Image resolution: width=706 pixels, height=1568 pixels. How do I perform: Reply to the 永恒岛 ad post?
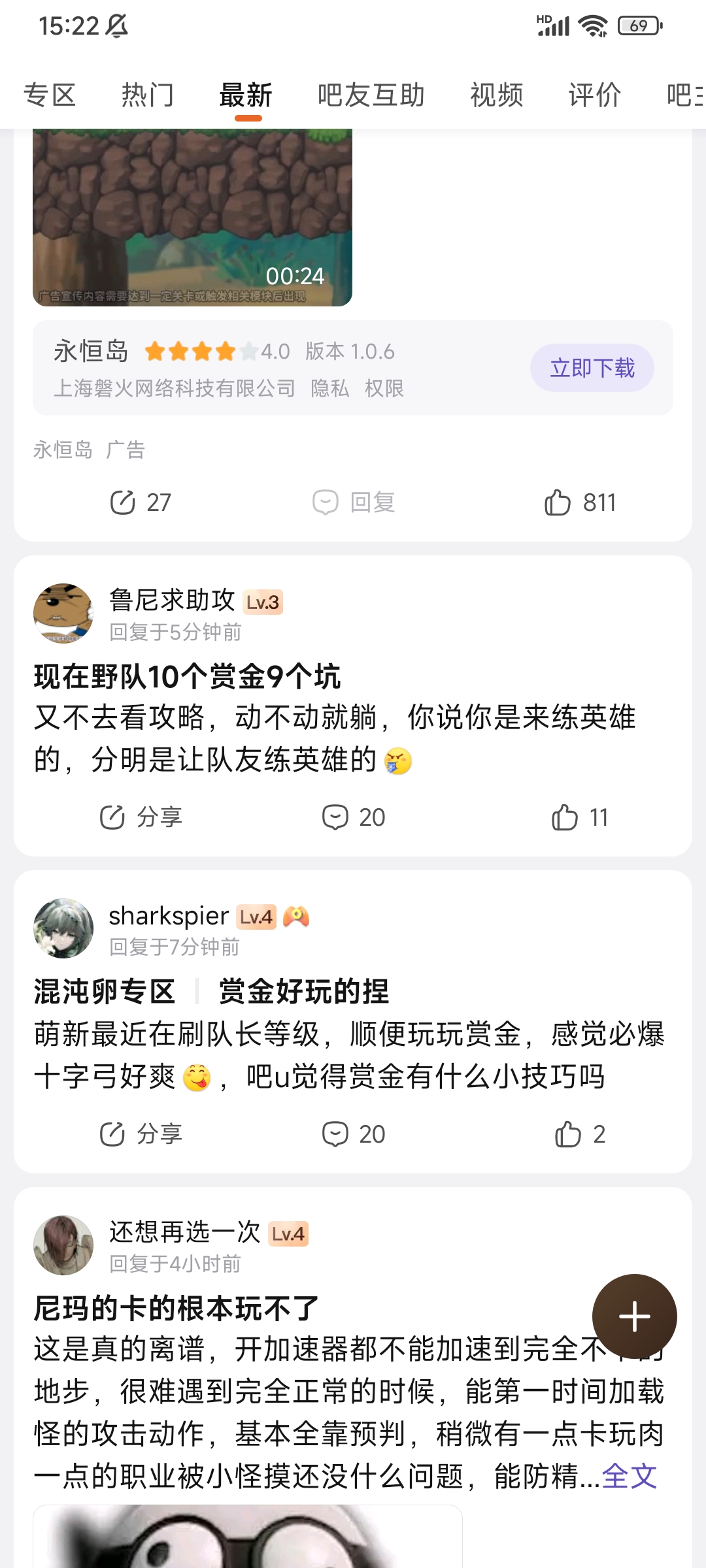coord(354,502)
